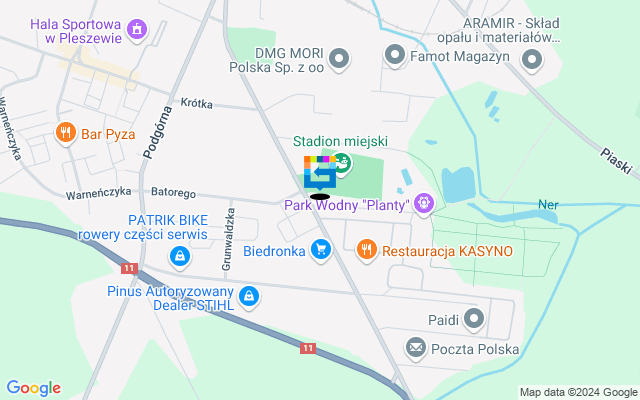The width and height of the screenshot is (640, 400).
Task: Tap the Famot Magazyn place pin
Action: 394,57
